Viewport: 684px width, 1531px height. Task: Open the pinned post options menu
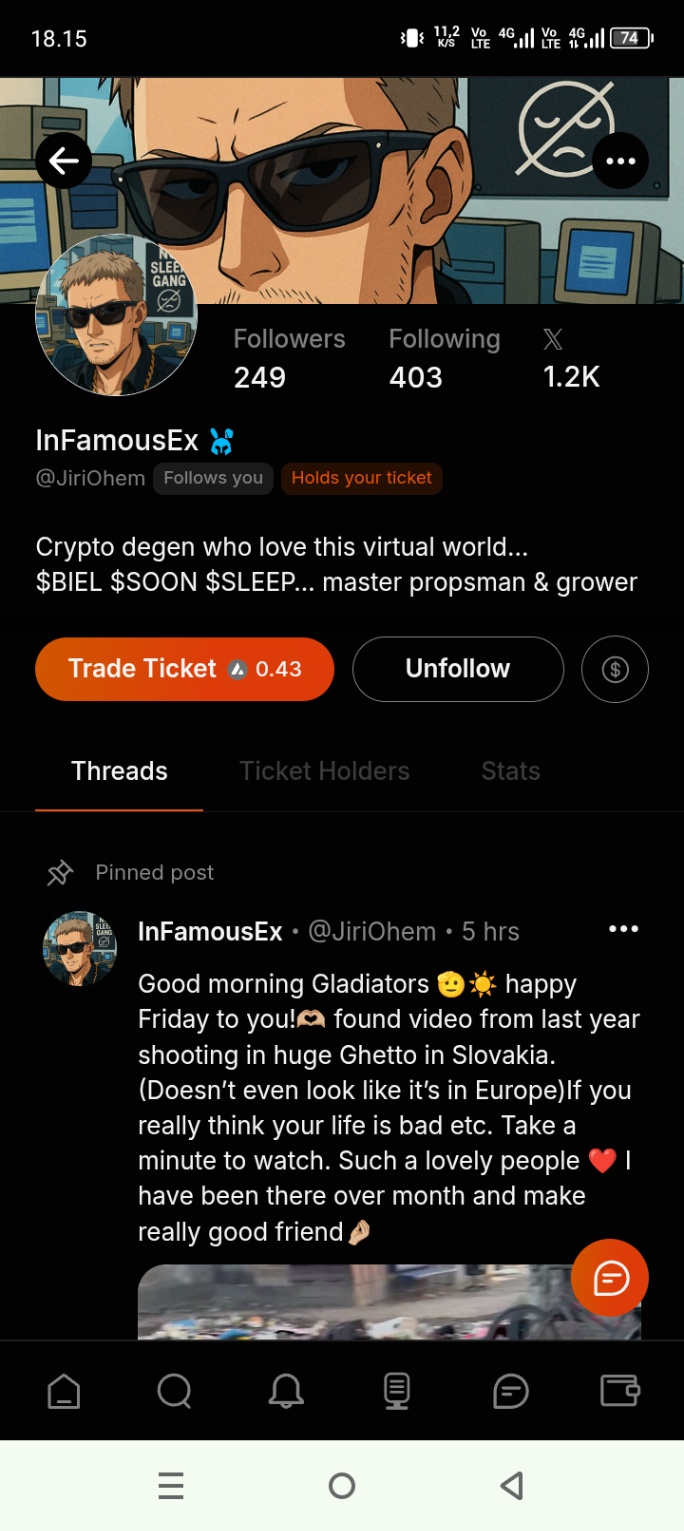(623, 929)
